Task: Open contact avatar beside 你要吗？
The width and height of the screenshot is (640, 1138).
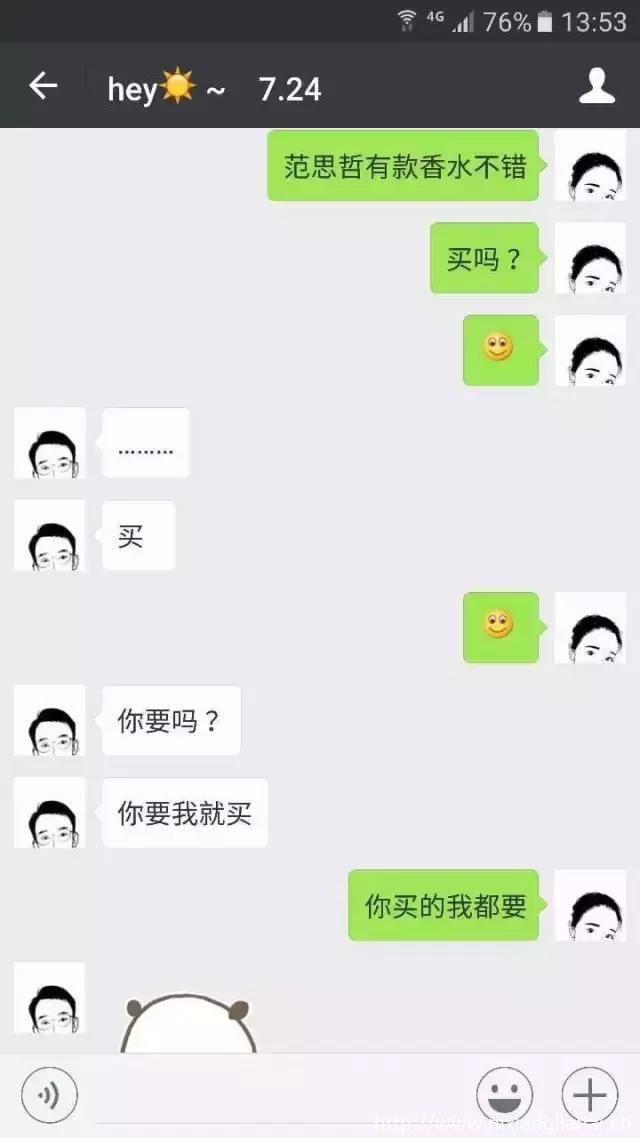Action: (50, 720)
